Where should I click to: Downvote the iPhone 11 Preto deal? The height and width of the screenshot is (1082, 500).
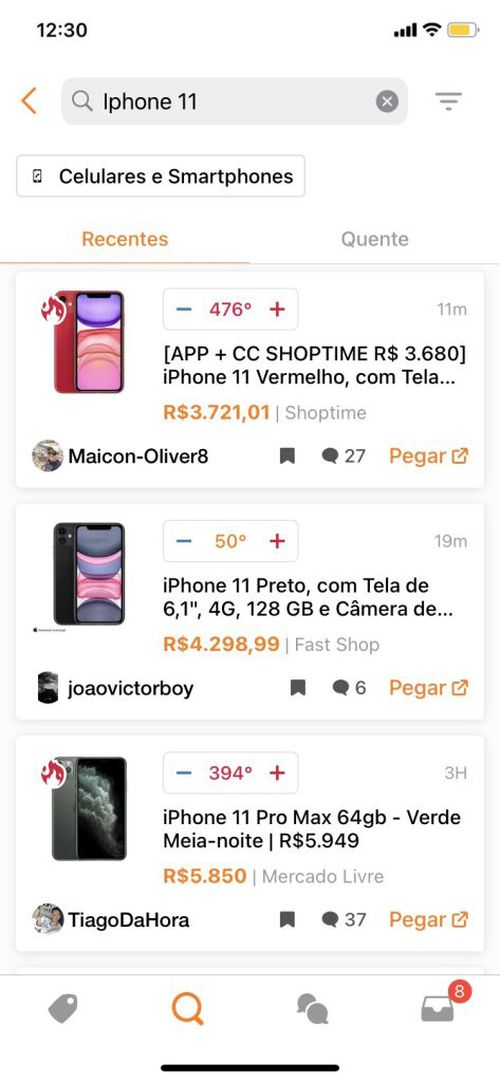point(183,541)
